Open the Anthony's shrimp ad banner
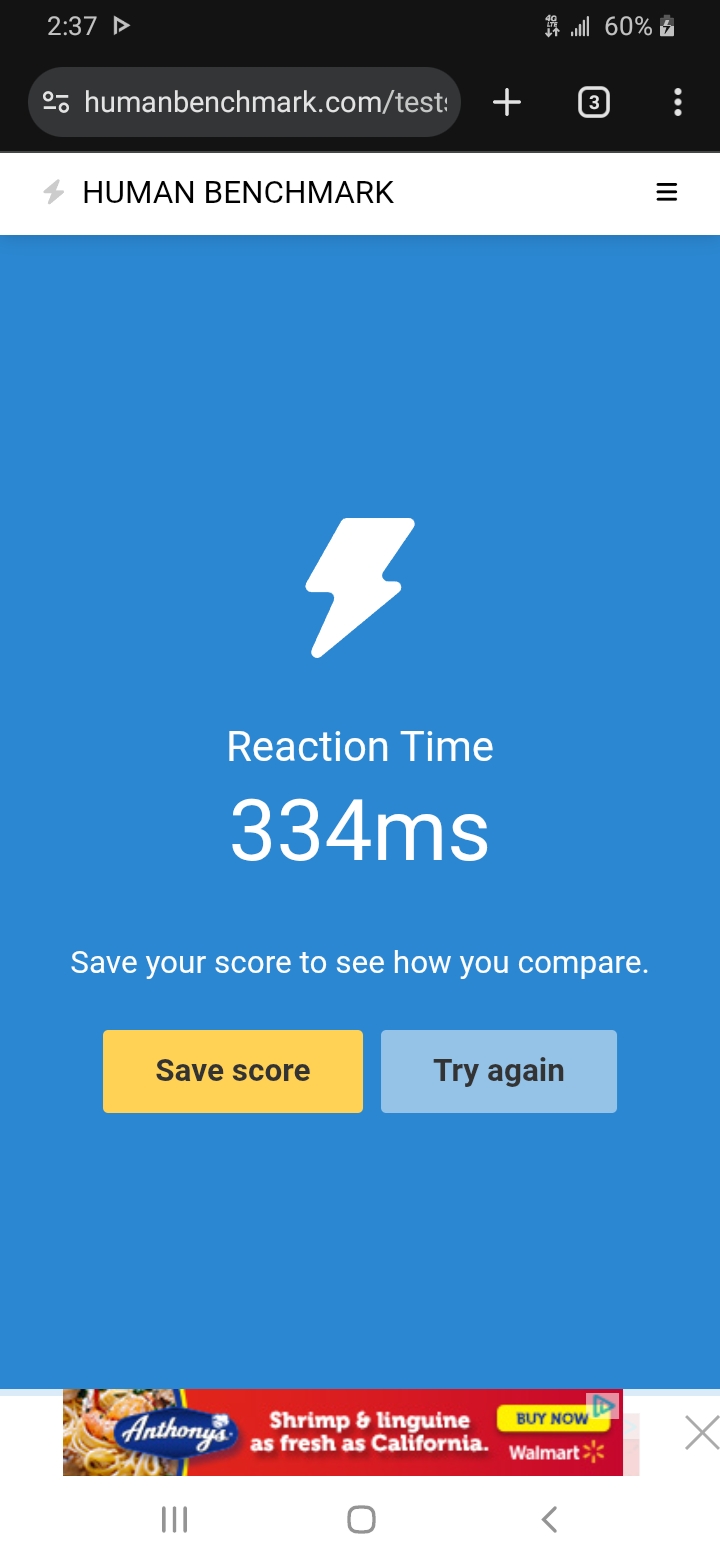This screenshot has width=720, height=1560. 343,1432
